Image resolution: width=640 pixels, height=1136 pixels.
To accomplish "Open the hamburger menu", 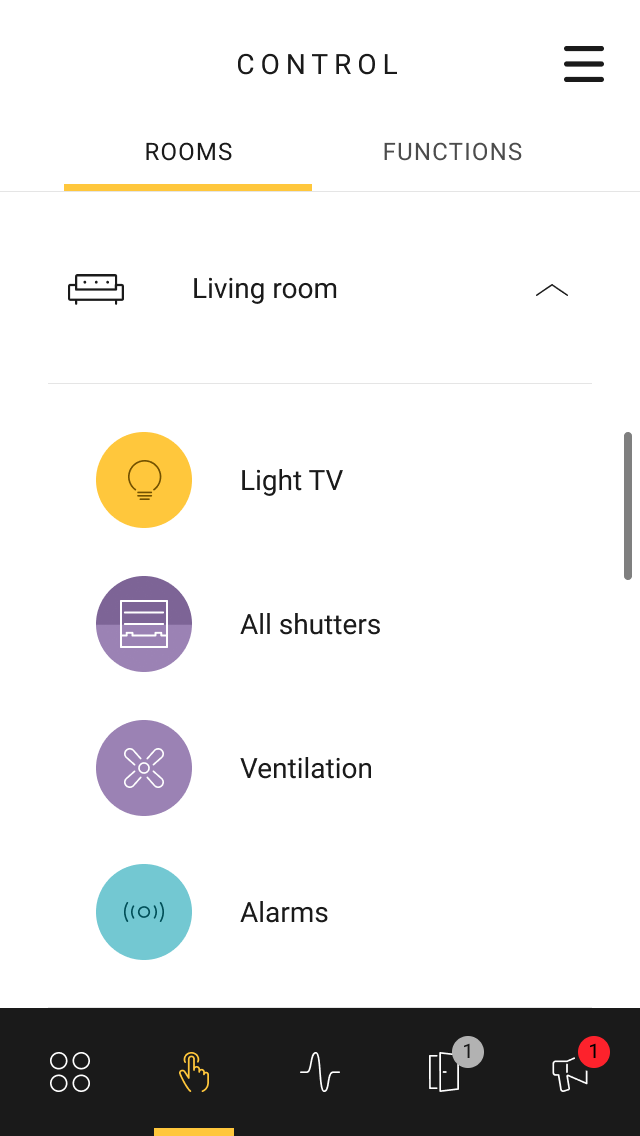I will [584, 64].
